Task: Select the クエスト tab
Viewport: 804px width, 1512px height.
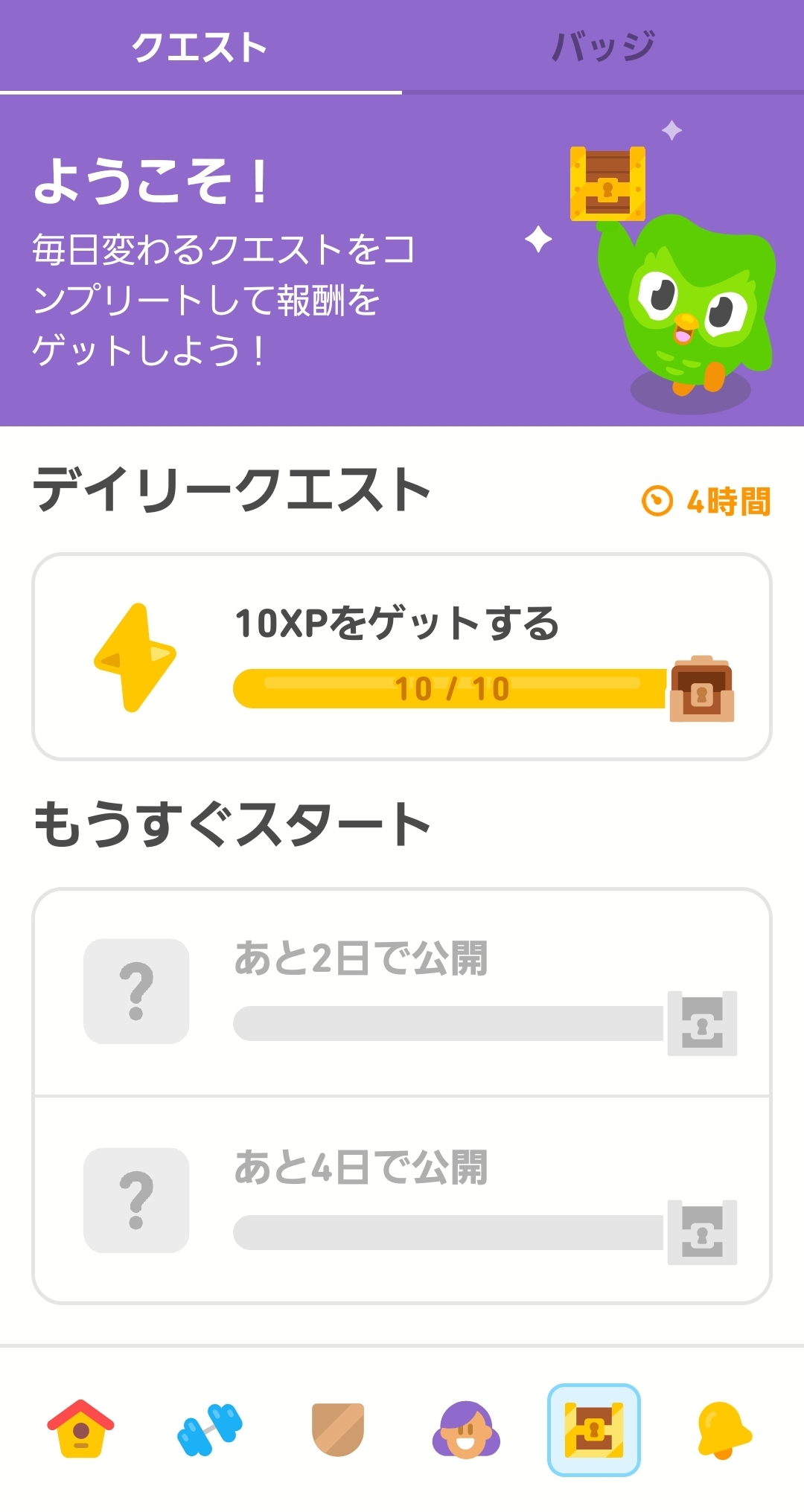Action: (x=200, y=47)
